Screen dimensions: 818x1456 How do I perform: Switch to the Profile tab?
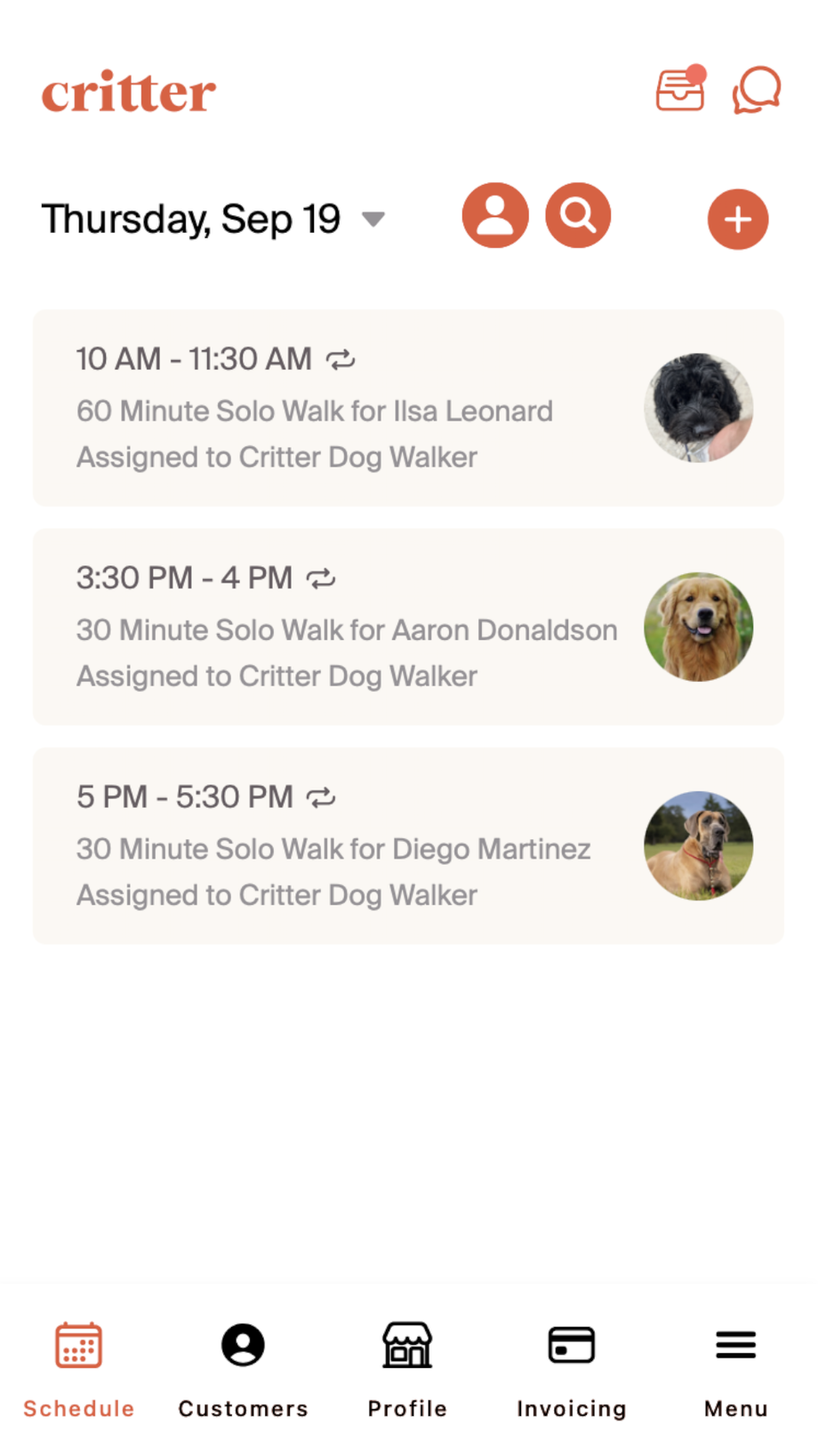click(407, 1369)
